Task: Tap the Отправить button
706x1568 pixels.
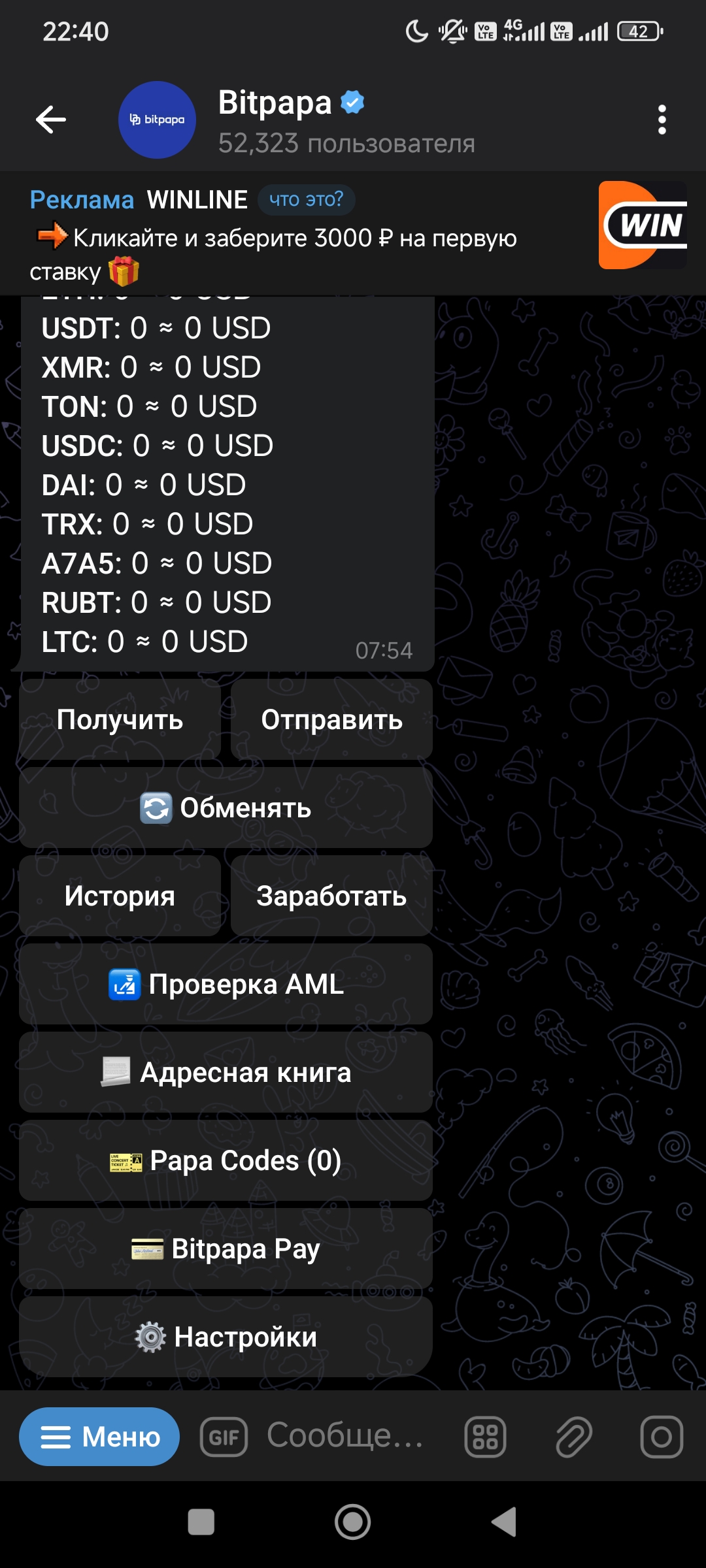Action: [331, 719]
